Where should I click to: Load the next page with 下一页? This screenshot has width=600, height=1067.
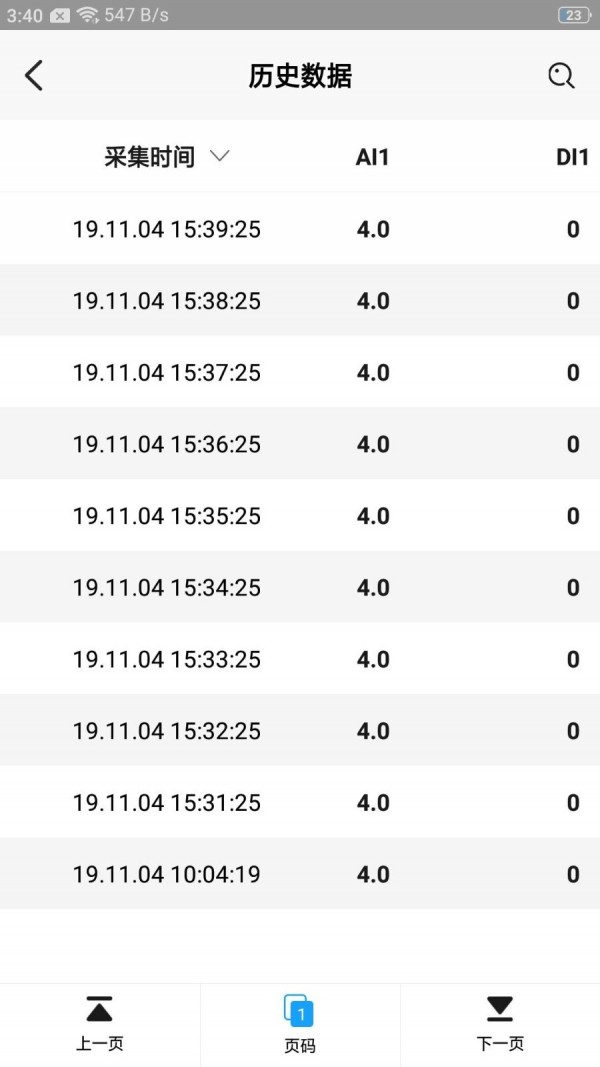(500, 1023)
